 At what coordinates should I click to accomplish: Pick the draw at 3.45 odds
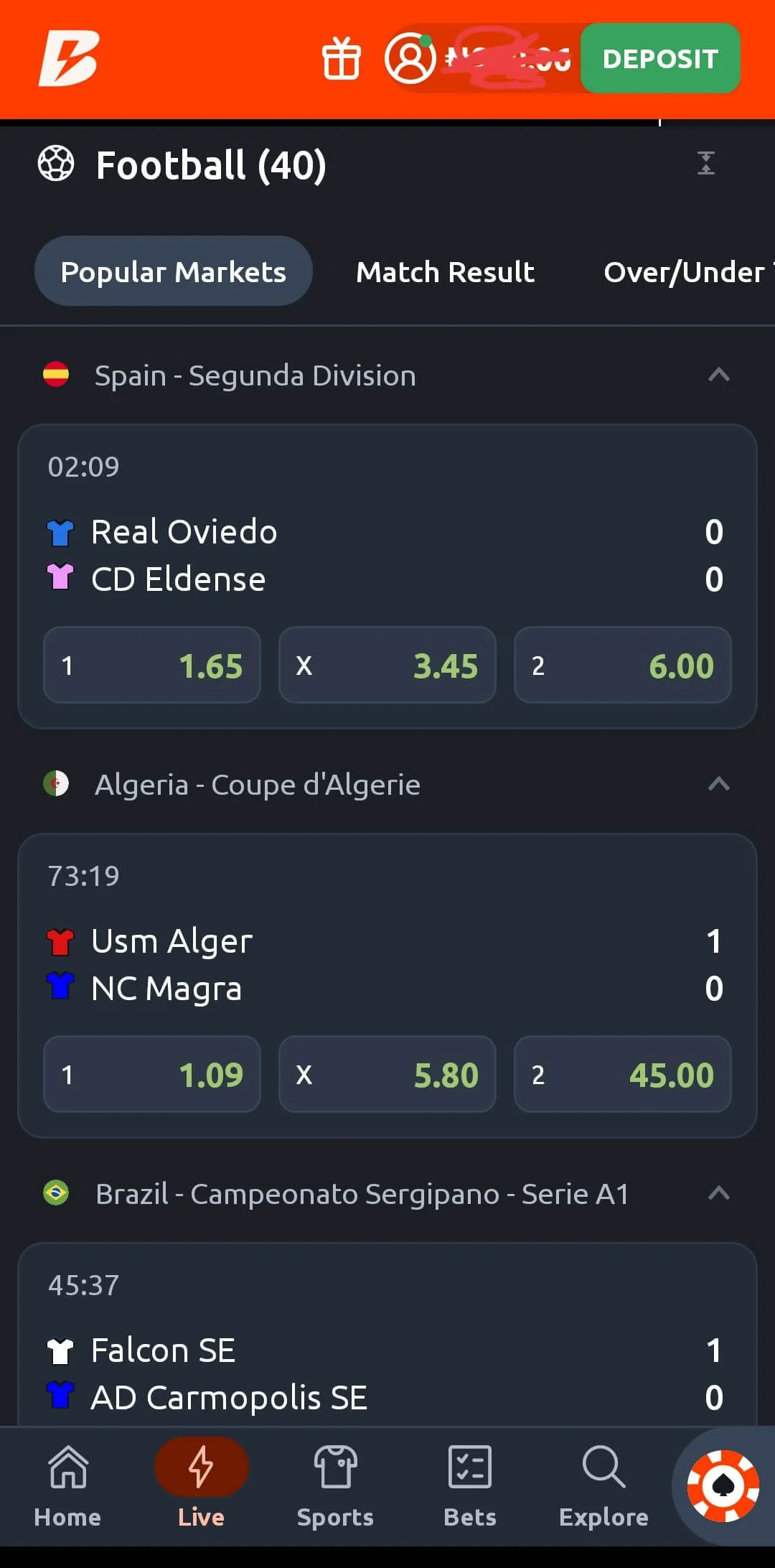pyautogui.click(x=387, y=665)
